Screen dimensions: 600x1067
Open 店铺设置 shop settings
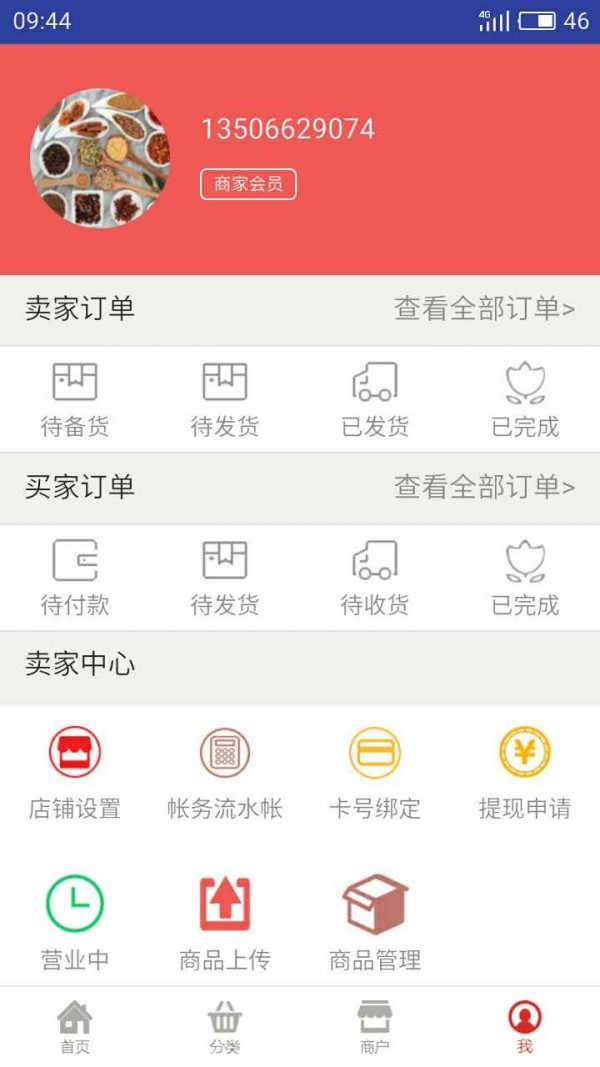coord(75,774)
